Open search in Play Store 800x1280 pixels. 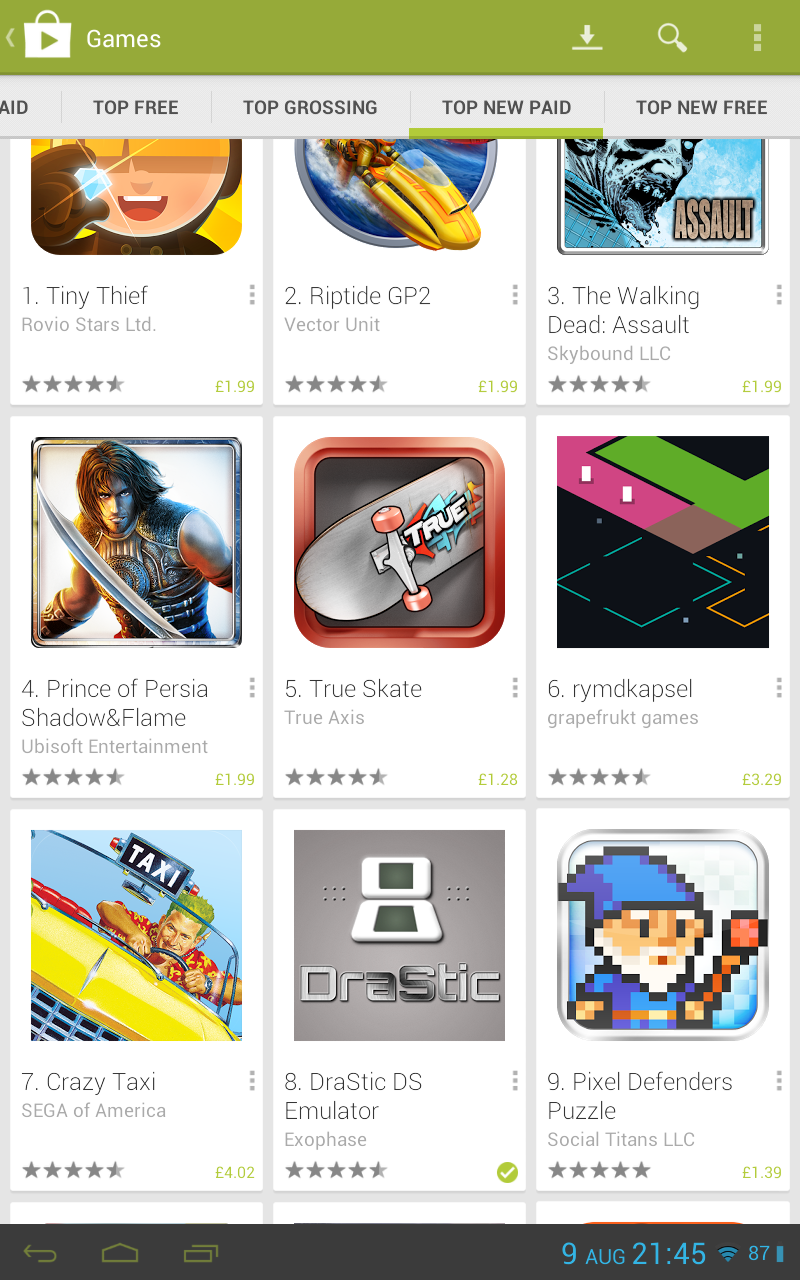point(672,38)
